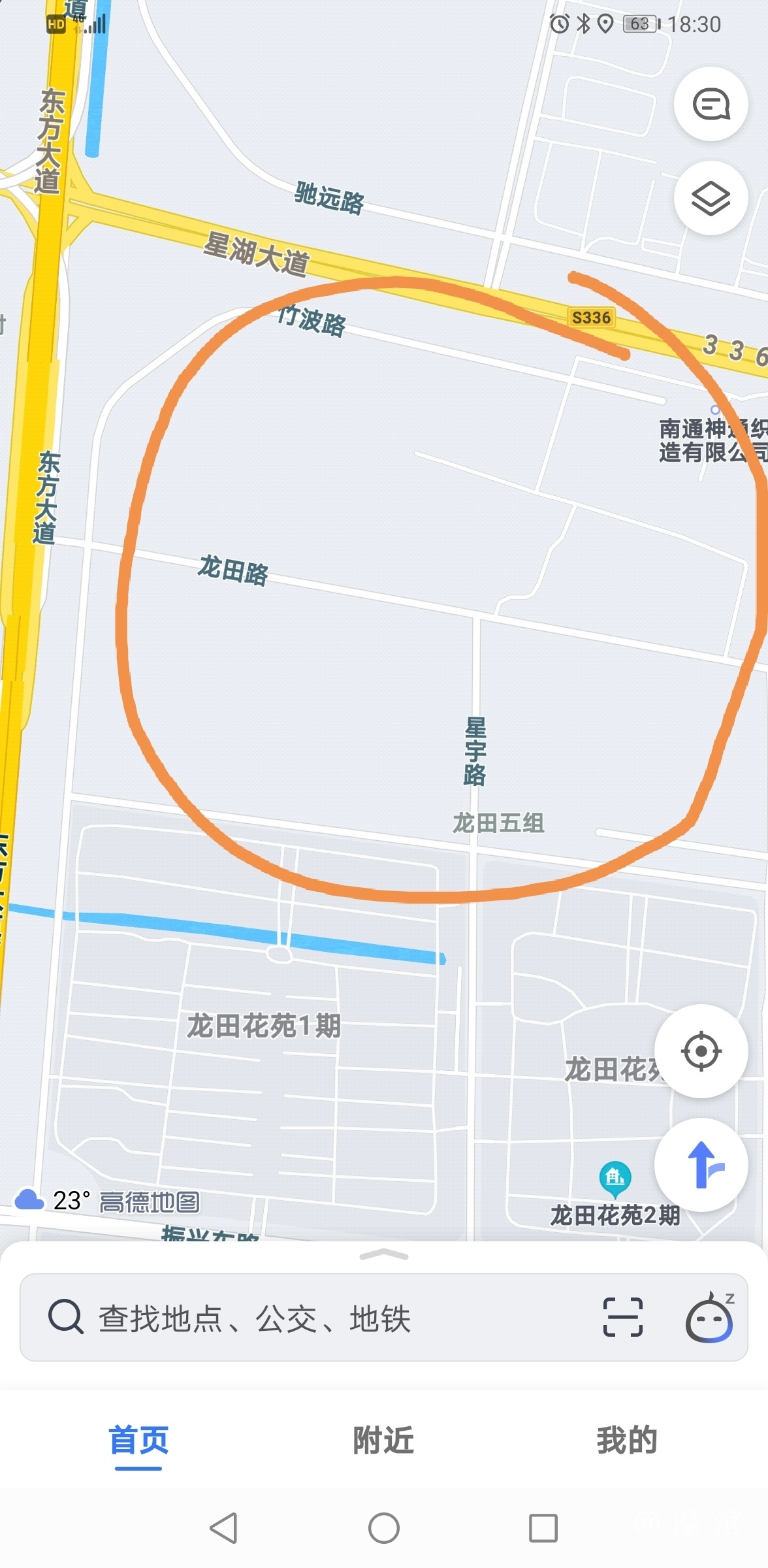The width and height of the screenshot is (768, 1568).
Task: Go to the system home screen
Action: pos(384,1529)
